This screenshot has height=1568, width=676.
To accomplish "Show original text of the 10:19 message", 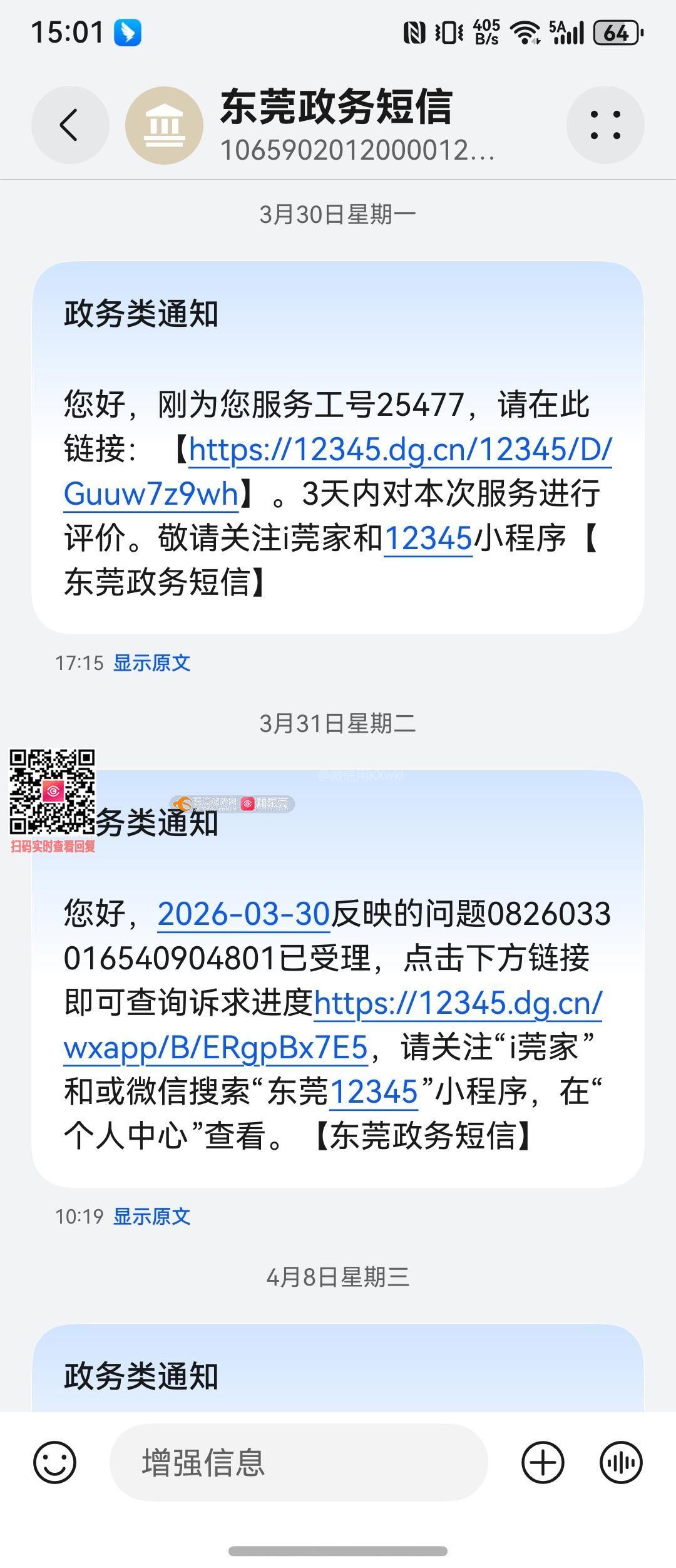I will pos(151,1216).
